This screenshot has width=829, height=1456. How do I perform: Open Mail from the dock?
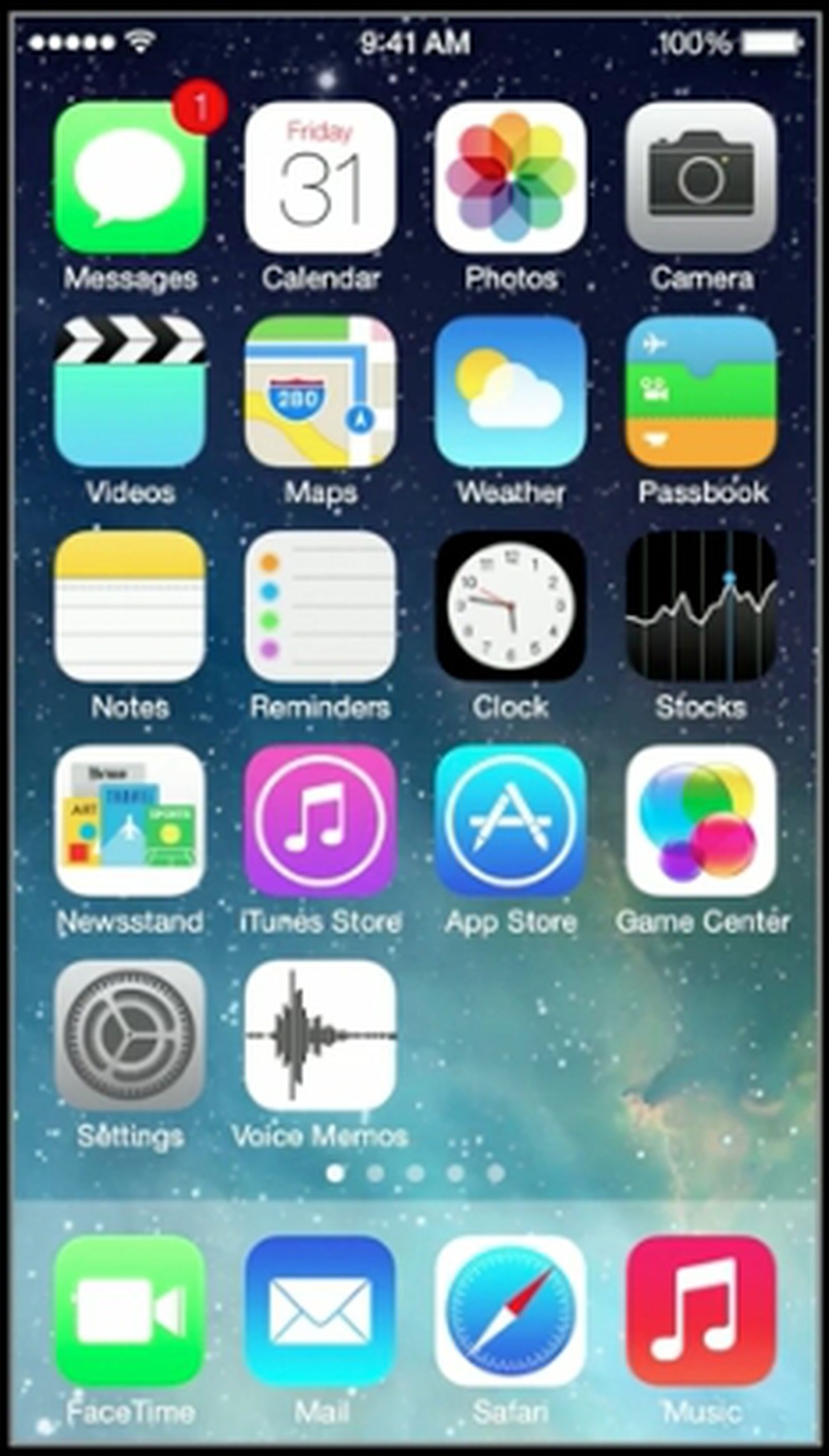point(320,1311)
